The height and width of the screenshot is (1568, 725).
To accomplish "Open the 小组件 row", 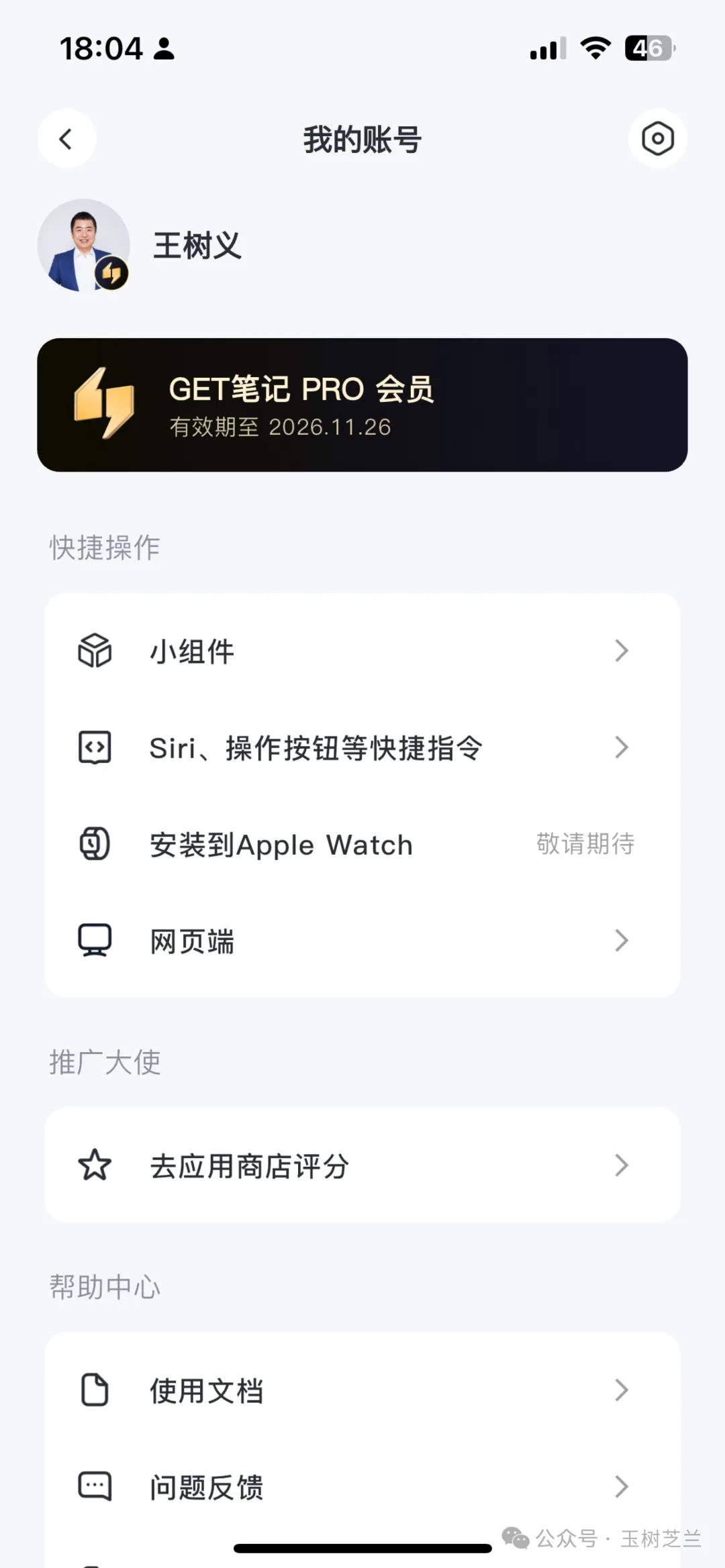I will tap(362, 651).
